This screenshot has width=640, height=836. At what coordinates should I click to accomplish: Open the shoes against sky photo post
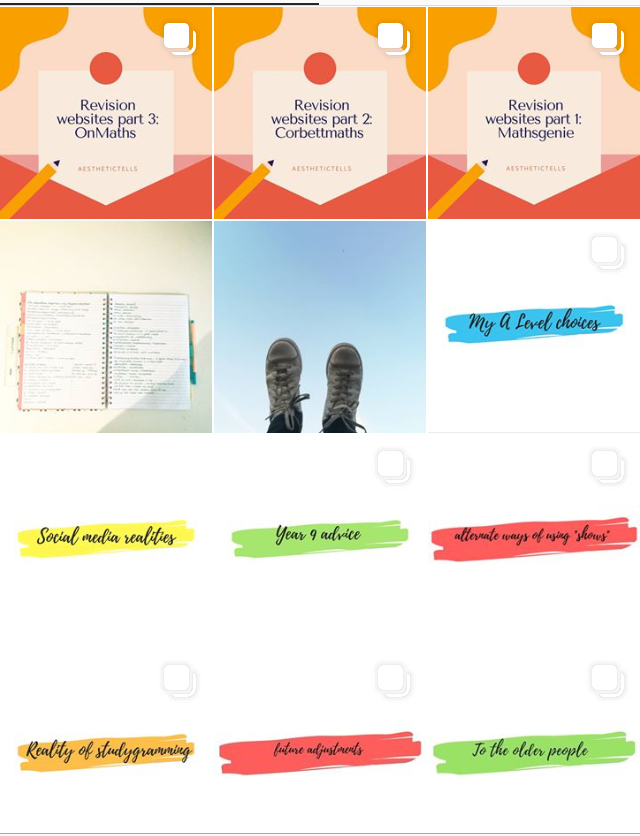[320, 327]
